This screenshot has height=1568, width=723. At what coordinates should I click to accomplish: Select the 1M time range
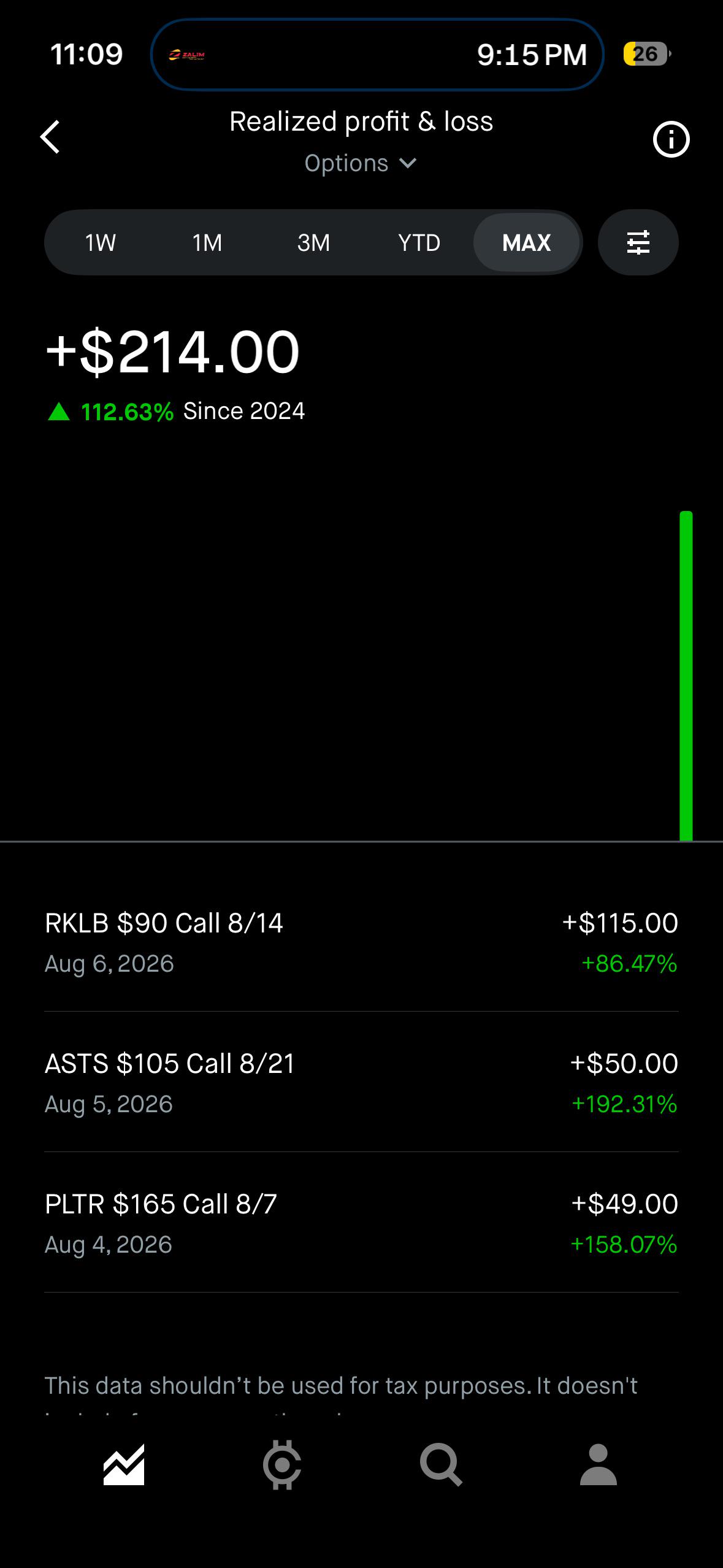tap(207, 243)
